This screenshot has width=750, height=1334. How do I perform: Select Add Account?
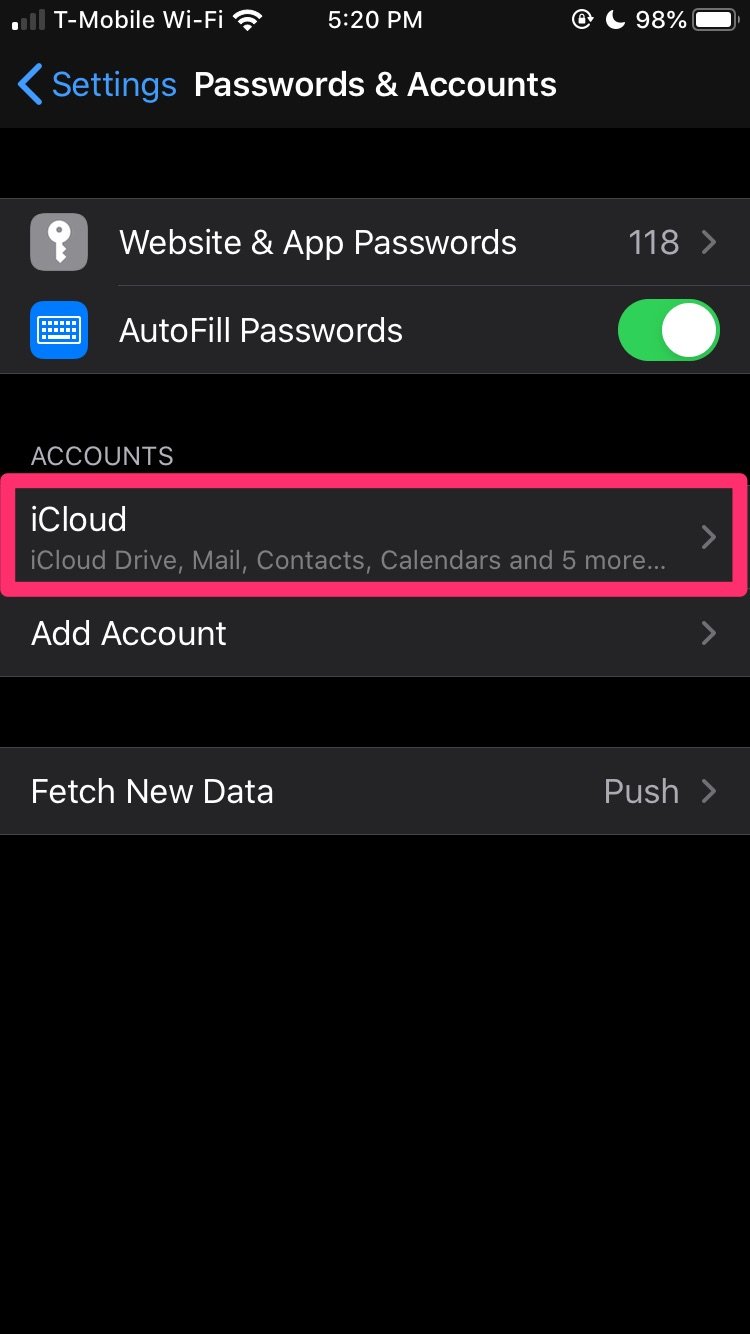(x=375, y=633)
